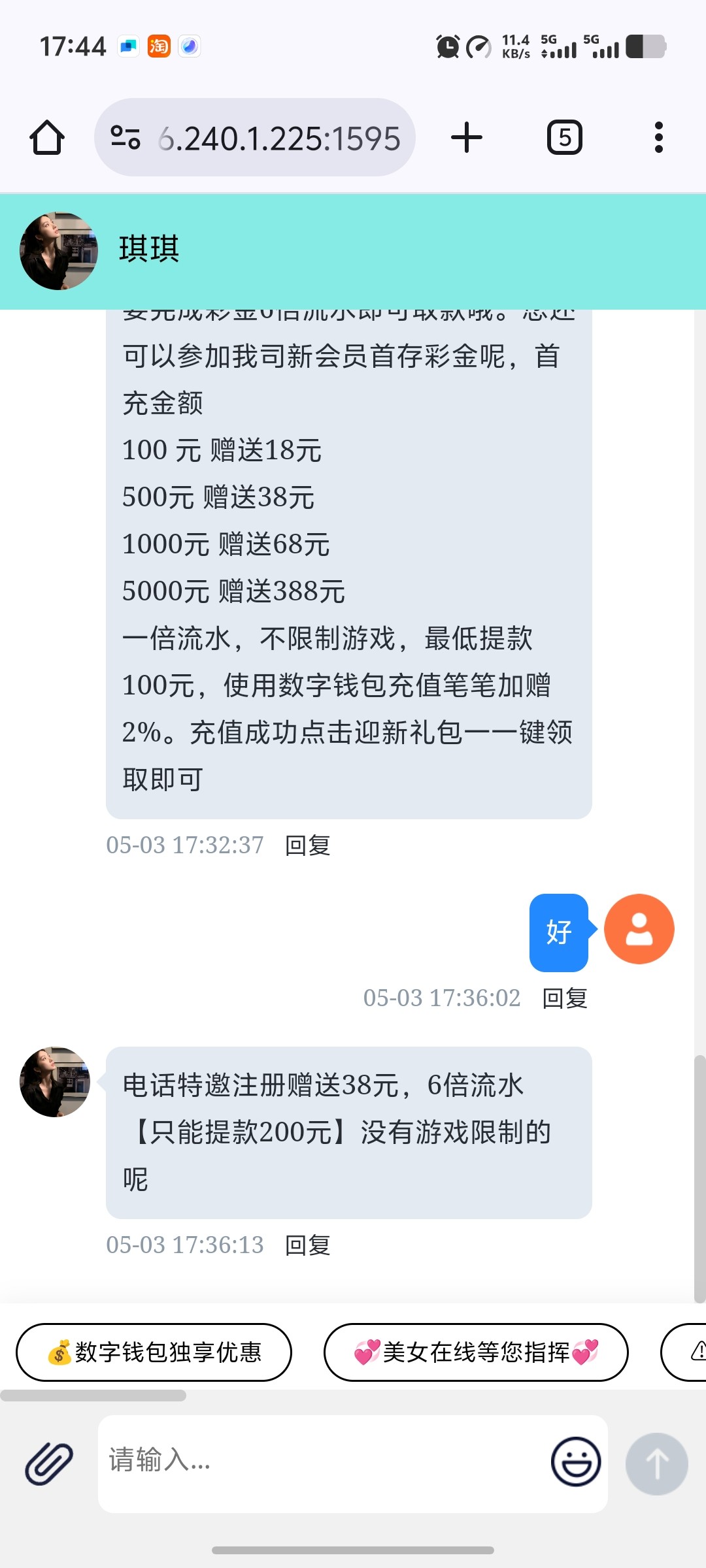Tap 回复 under the 17:36:02 message
The width and height of the screenshot is (706, 1568).
tap(565, 998)
